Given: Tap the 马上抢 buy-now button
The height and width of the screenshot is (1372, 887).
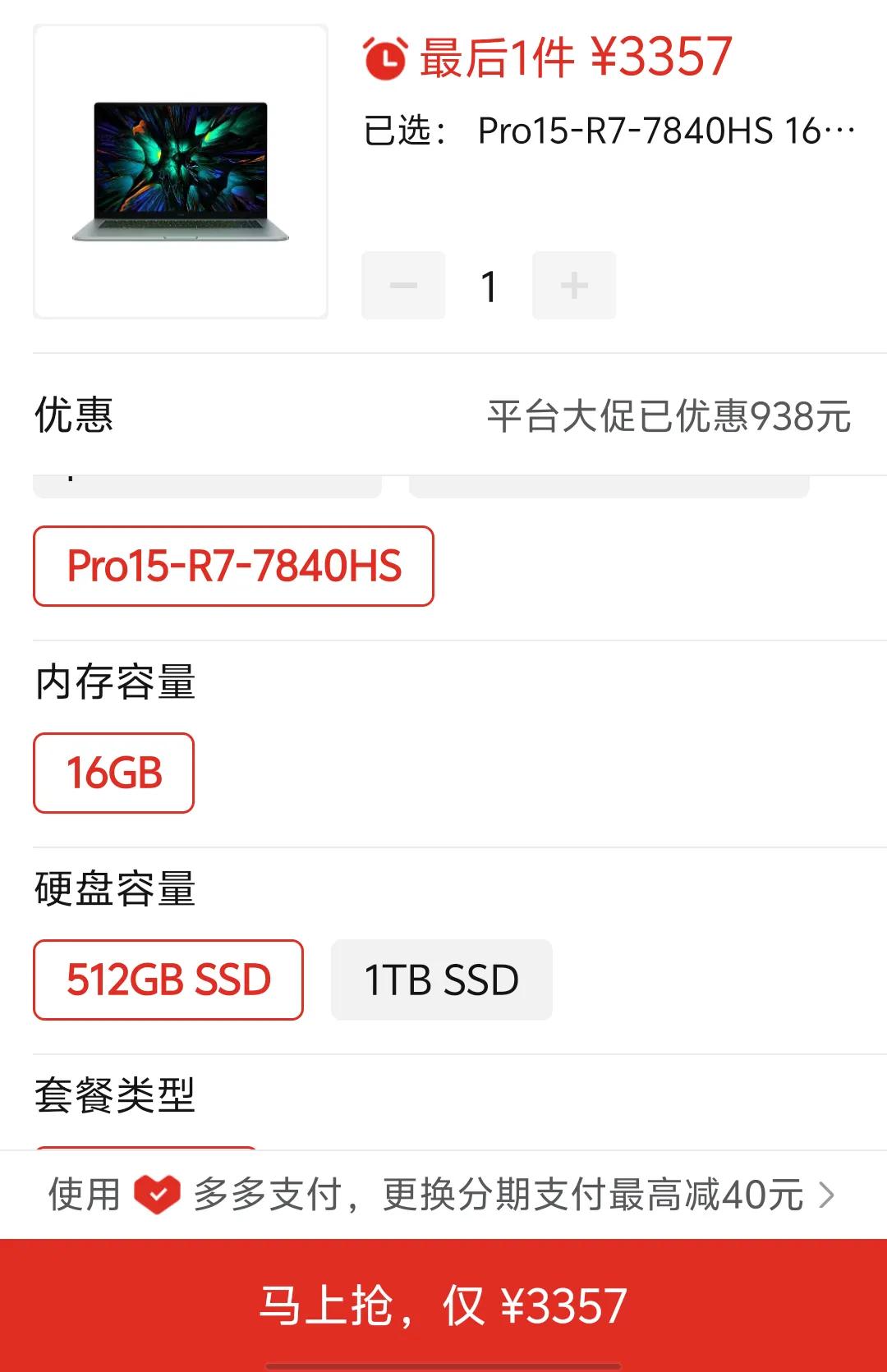Looking at the screenshot, I should coord(443,1305).
